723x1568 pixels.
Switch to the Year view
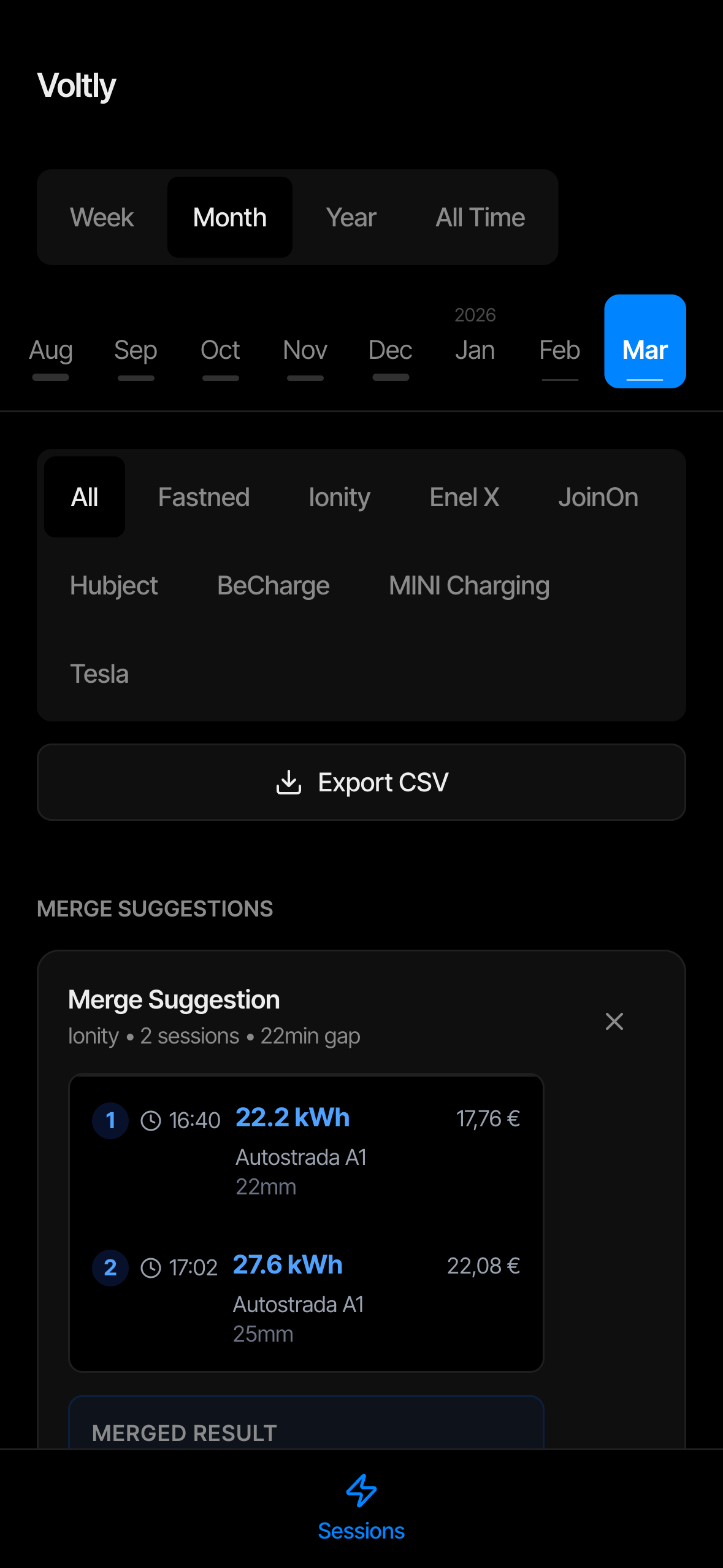click(x=351, y=217)
